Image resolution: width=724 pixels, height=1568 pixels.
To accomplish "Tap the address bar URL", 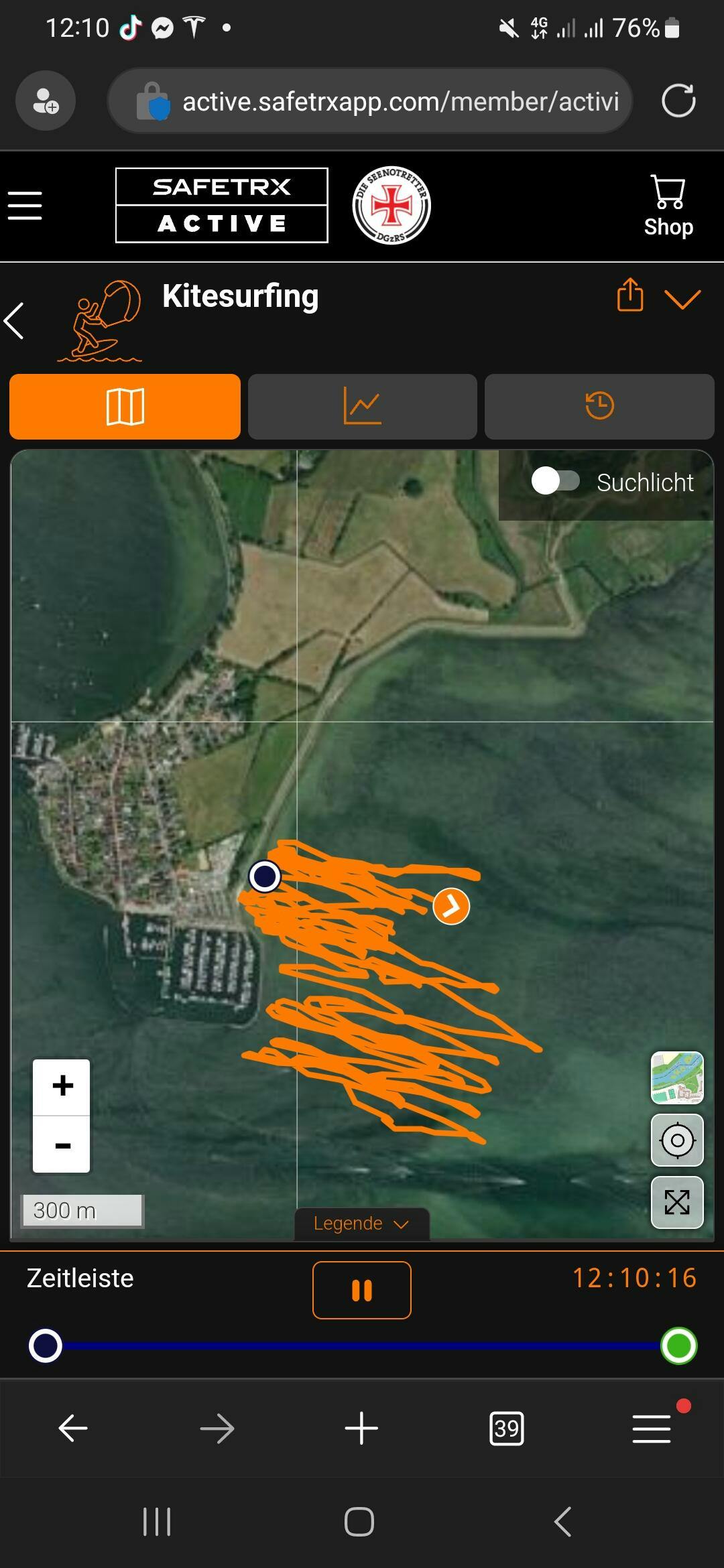I will [400, 102].
